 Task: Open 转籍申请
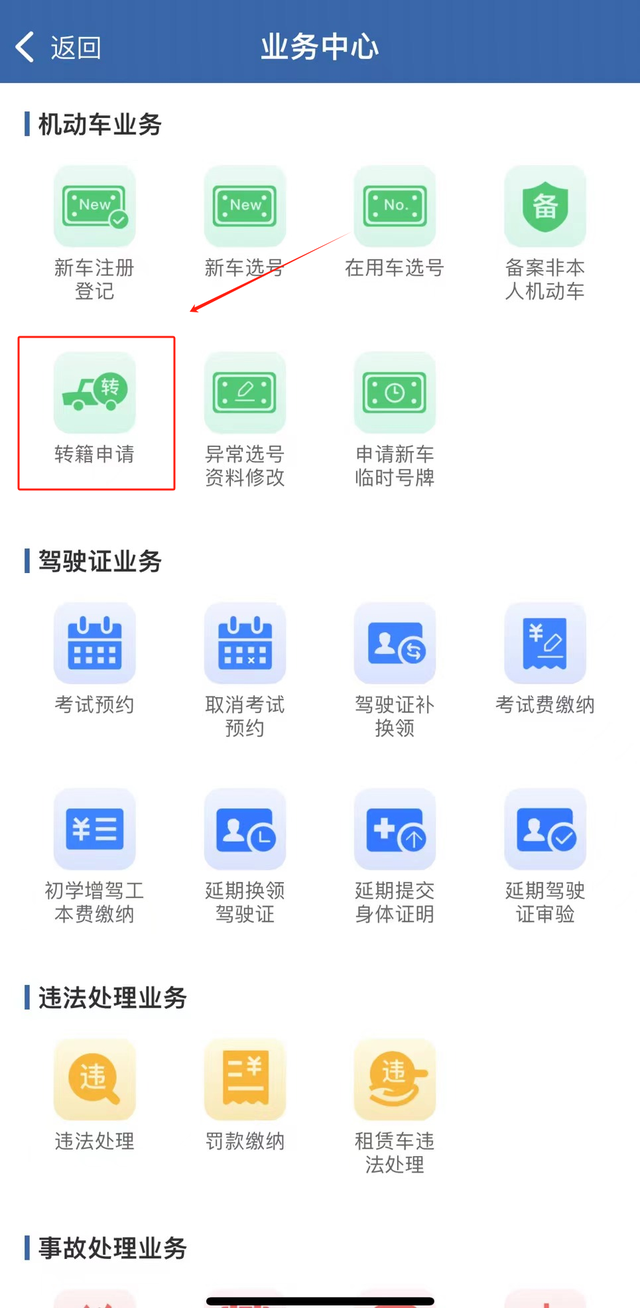(95, 409)
